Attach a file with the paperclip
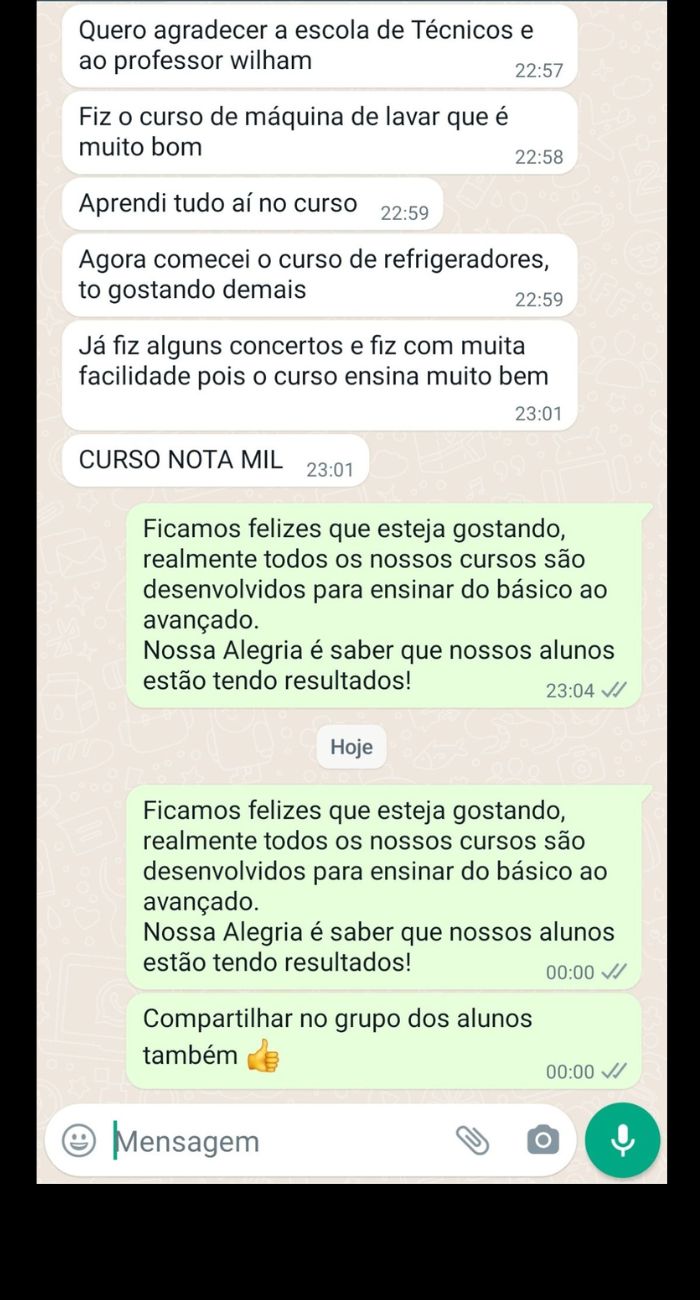700x1300 pixels. tap(472, 1140)
